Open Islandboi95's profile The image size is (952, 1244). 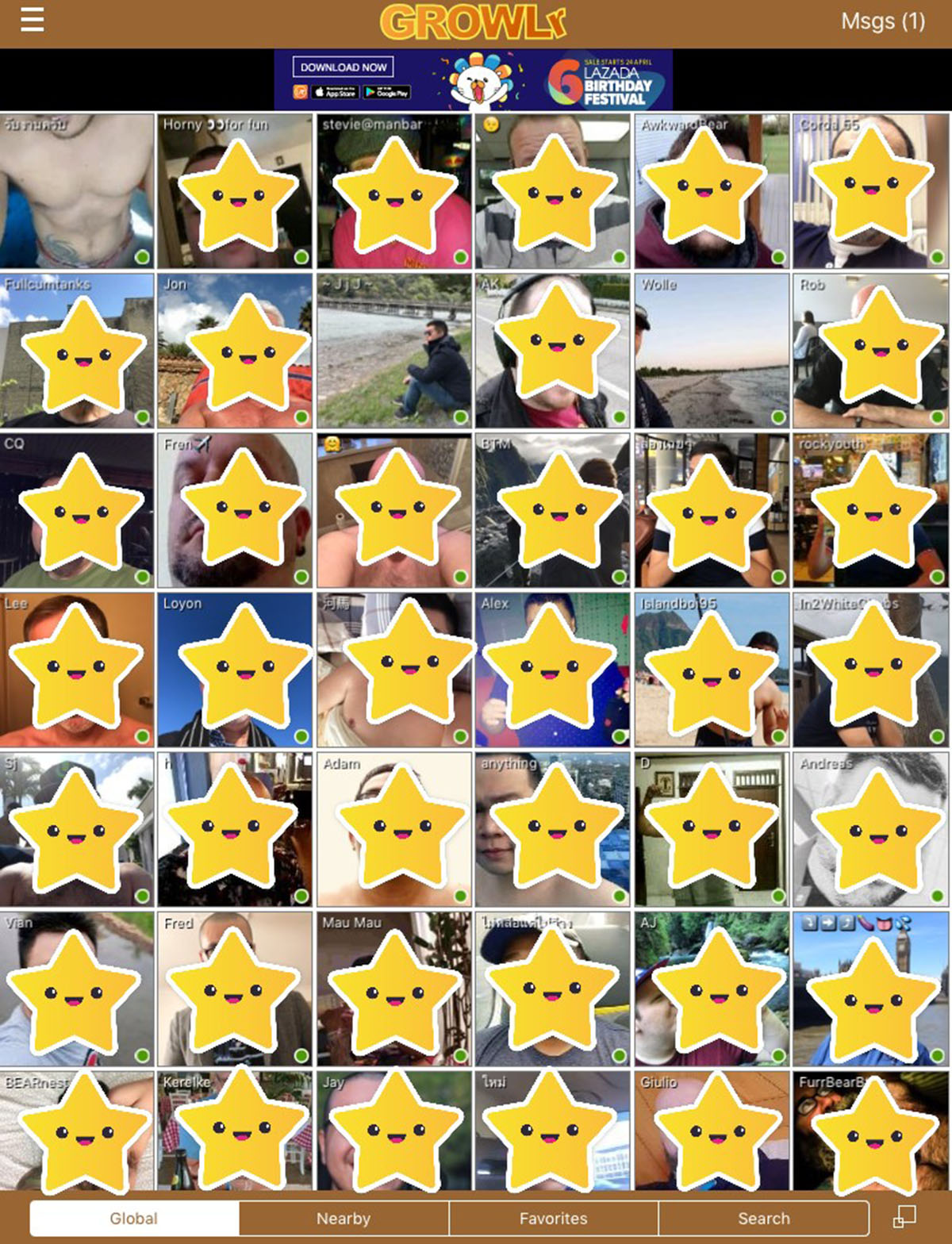712,670
